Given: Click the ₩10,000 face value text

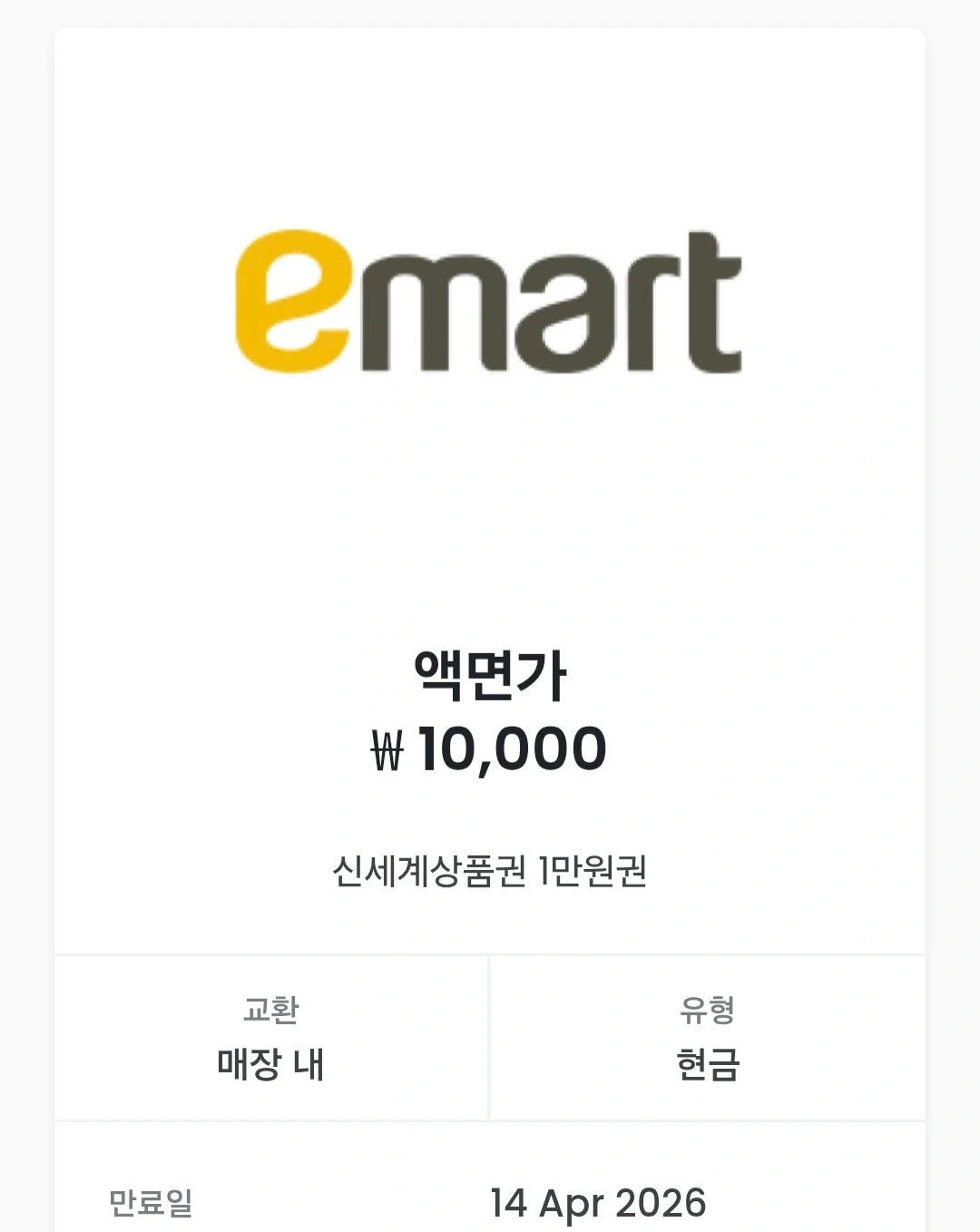Looking at the screenshot, I should point(504,747).
